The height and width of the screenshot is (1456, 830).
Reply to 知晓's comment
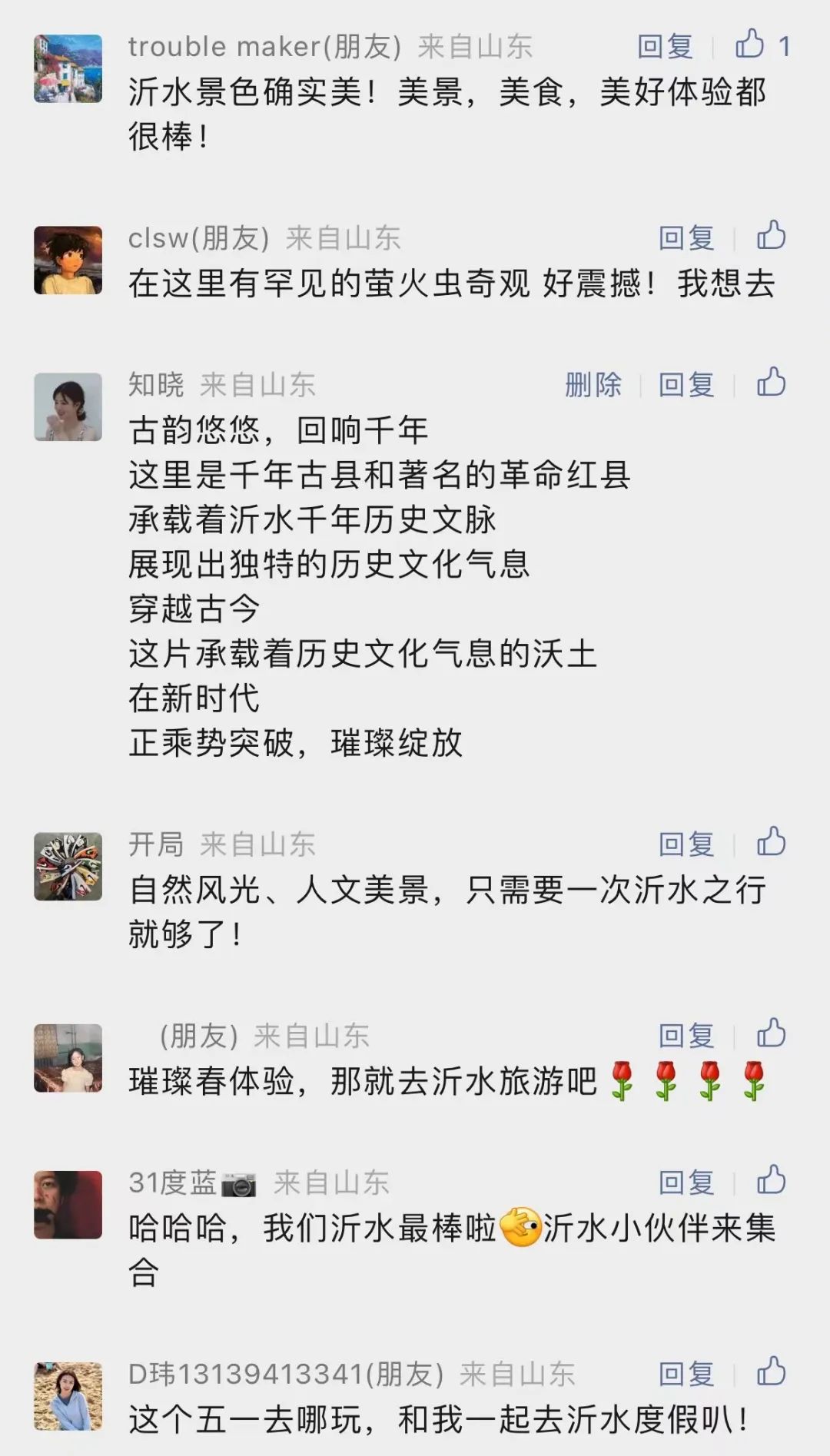click(686, 385)
